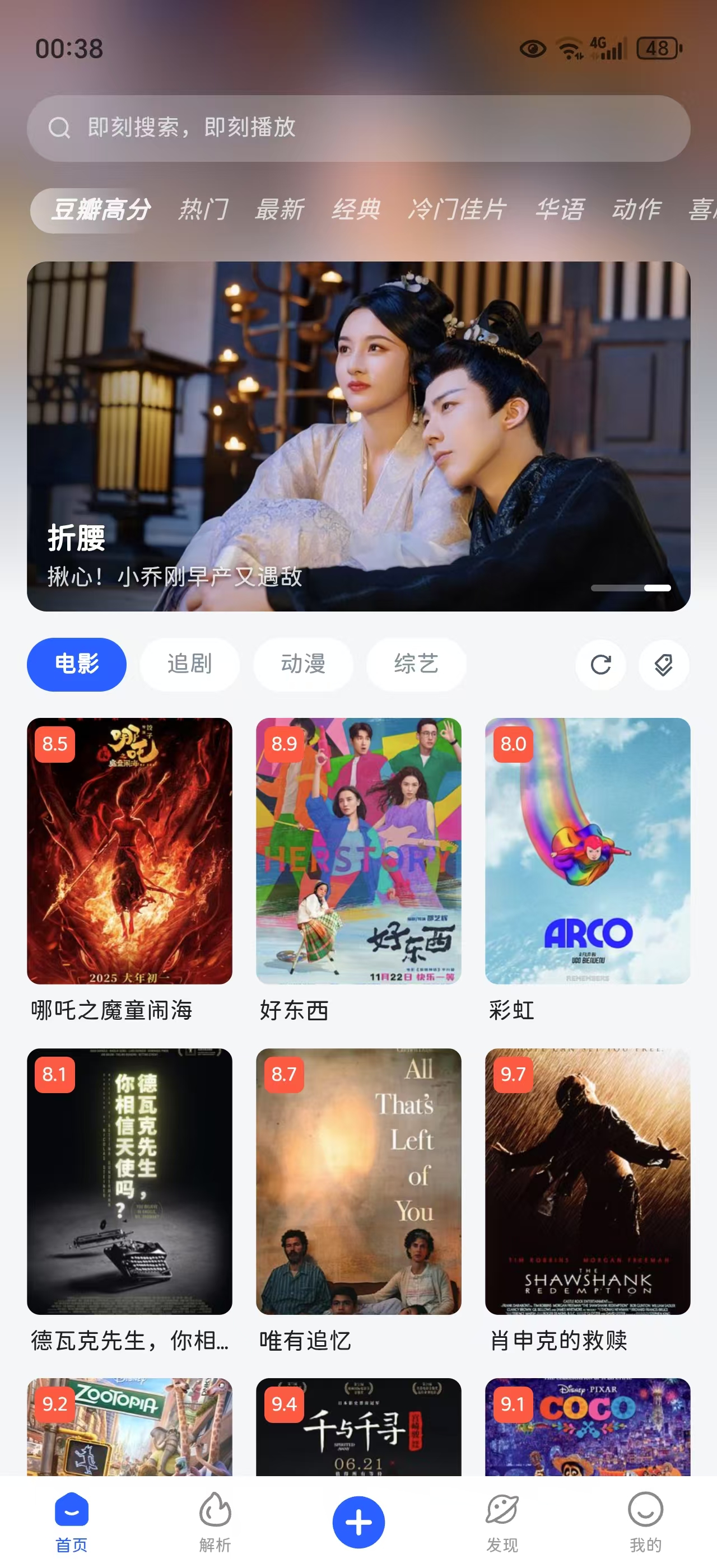717x1568 pixels.
Task: Open the 冷门佳片 category tab
Action: point(458,210)
